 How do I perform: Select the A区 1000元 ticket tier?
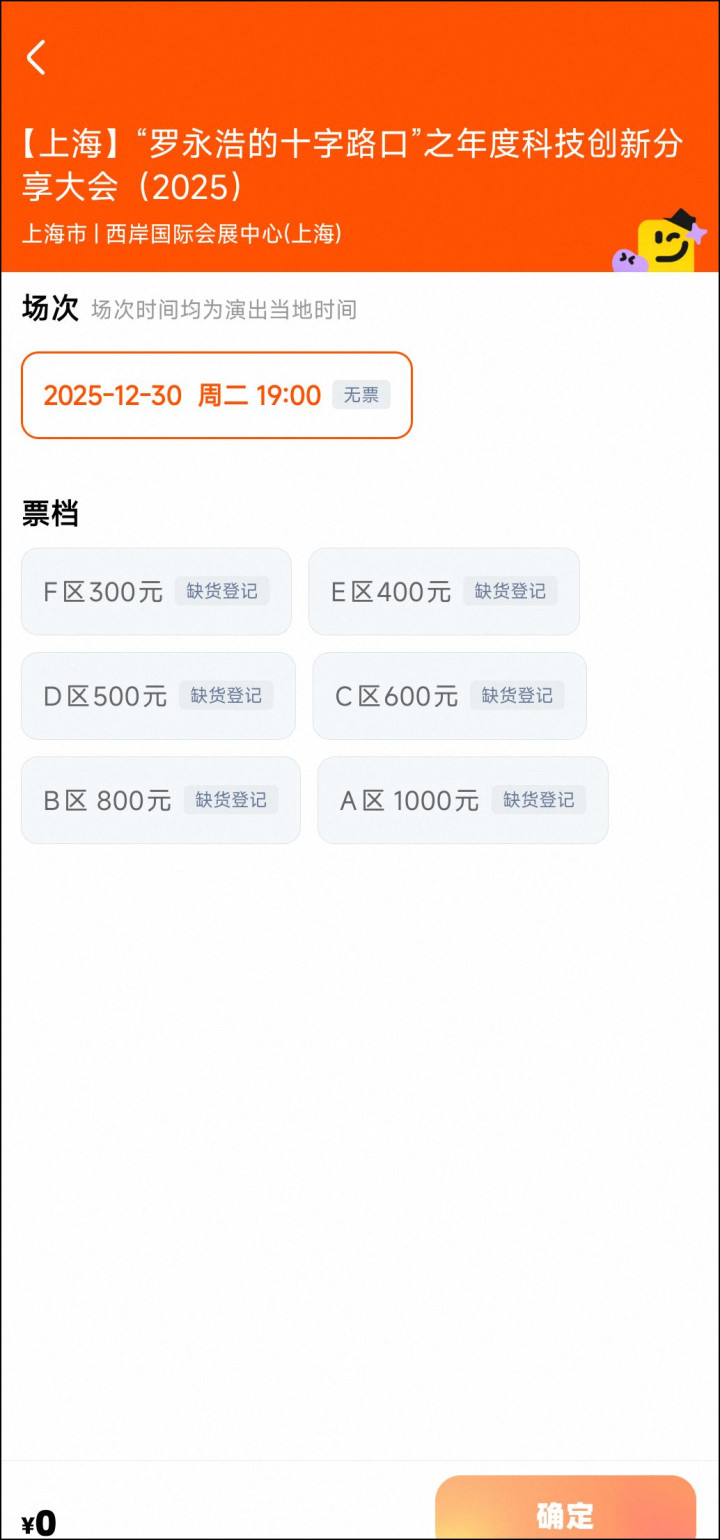(462, 800)
